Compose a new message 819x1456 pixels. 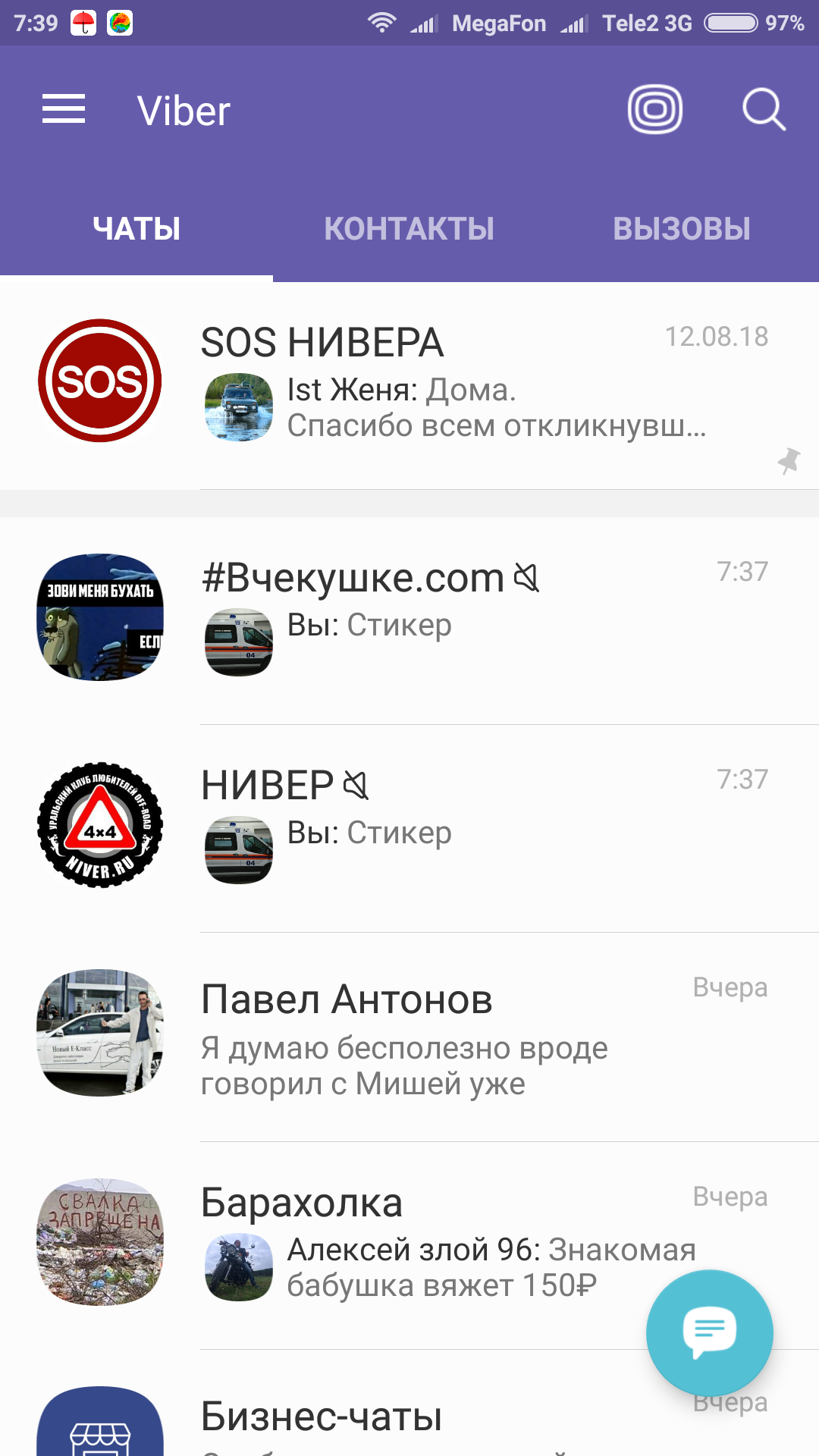709,1332
